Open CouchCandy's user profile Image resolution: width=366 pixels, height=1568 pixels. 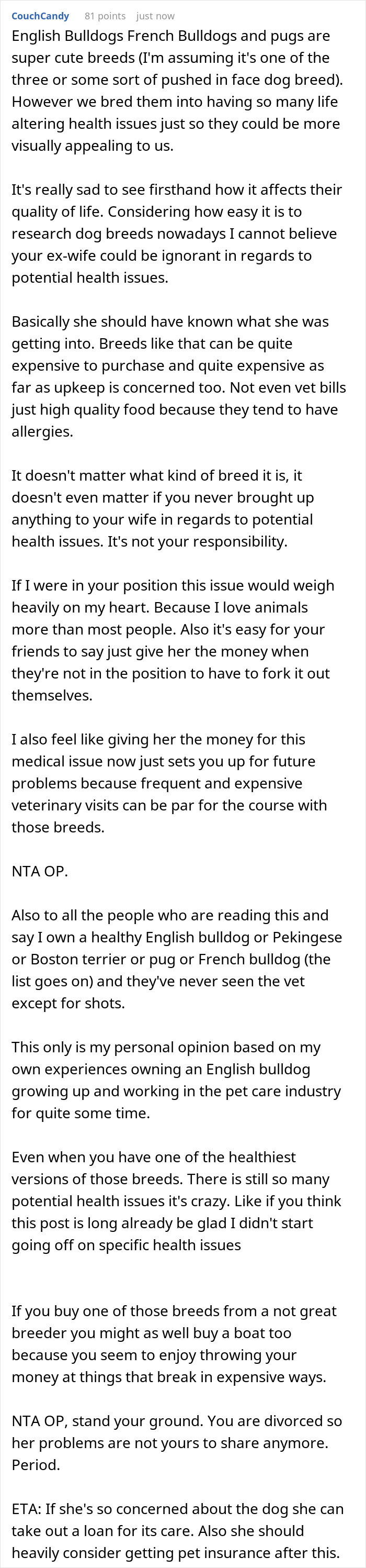tap(40, 16)
